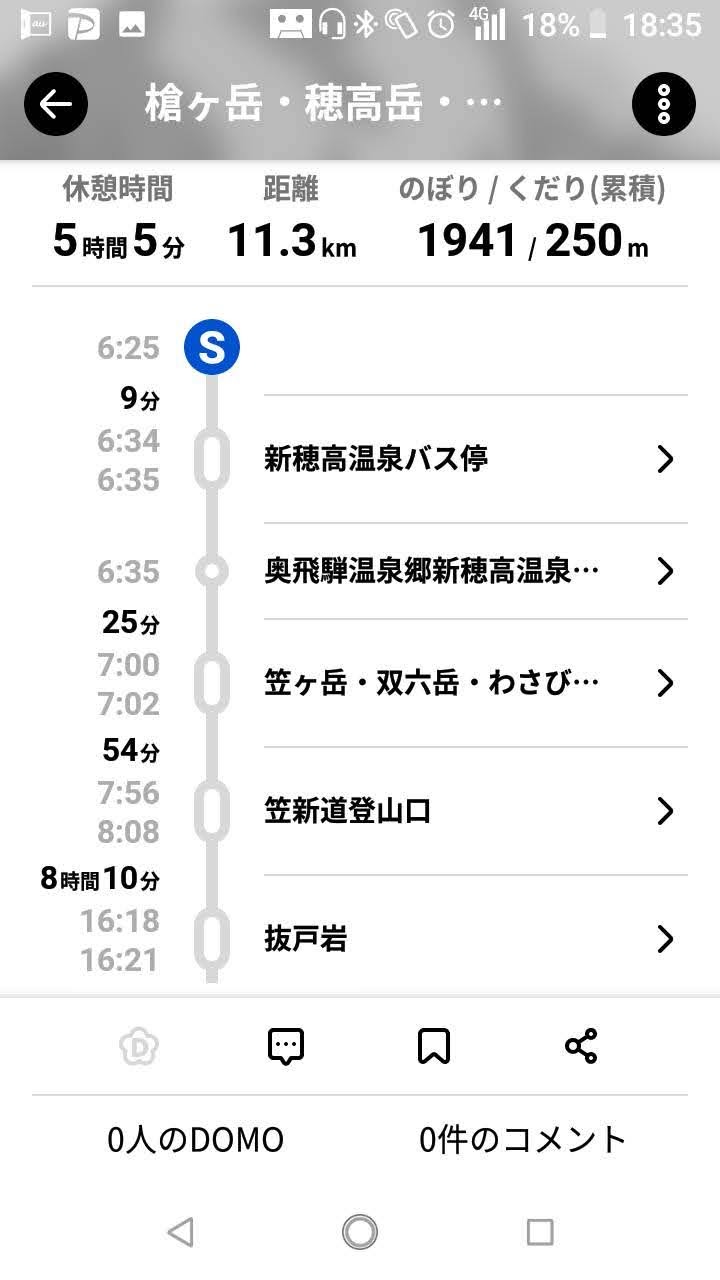Image resolution: width=720 pixels, height=1280 pixels.
Task: Share this activity
Action: pyautogui.click(x=581, y=1047)
